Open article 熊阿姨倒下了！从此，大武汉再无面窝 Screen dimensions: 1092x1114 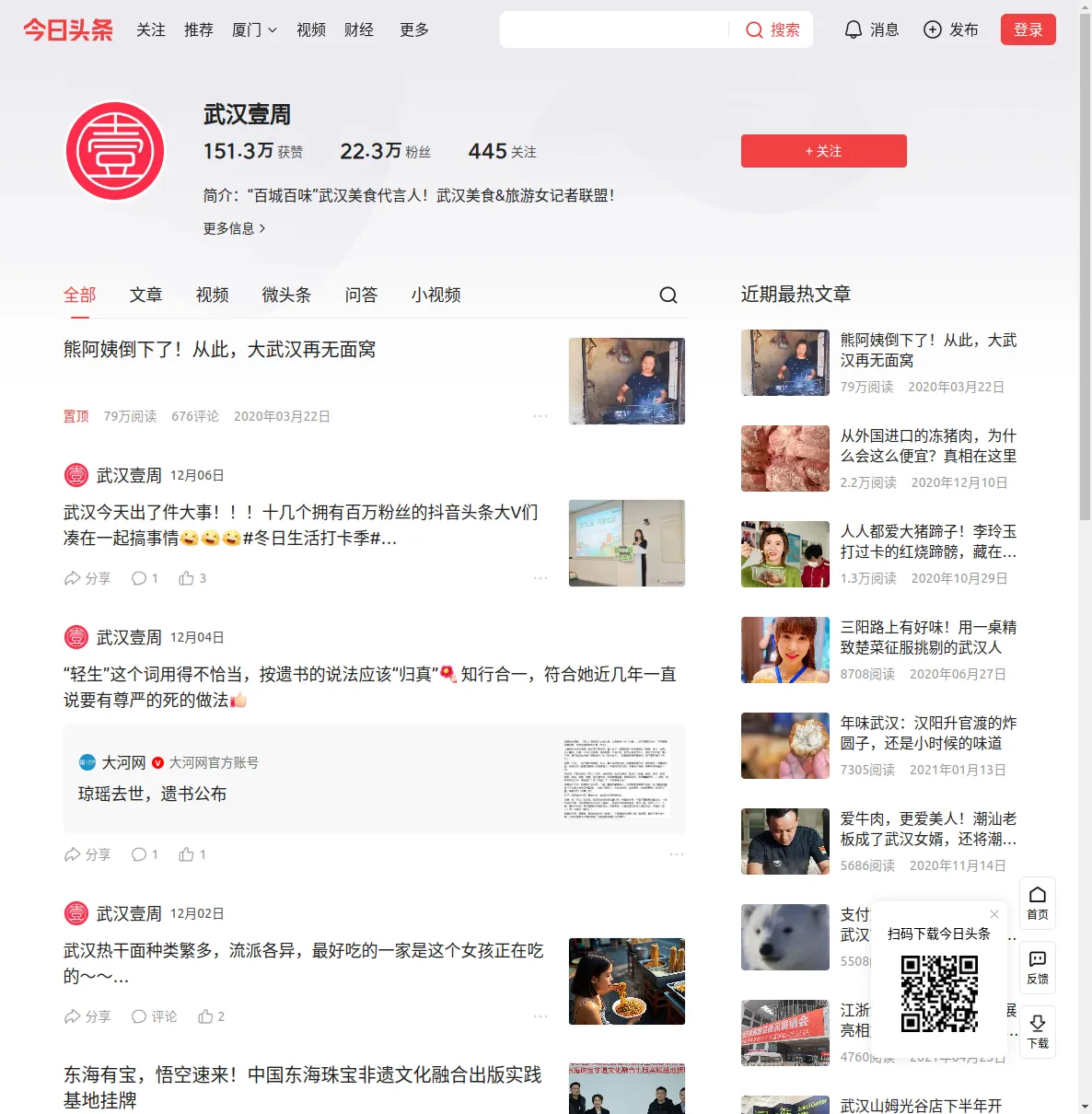(x=219, y=350)
